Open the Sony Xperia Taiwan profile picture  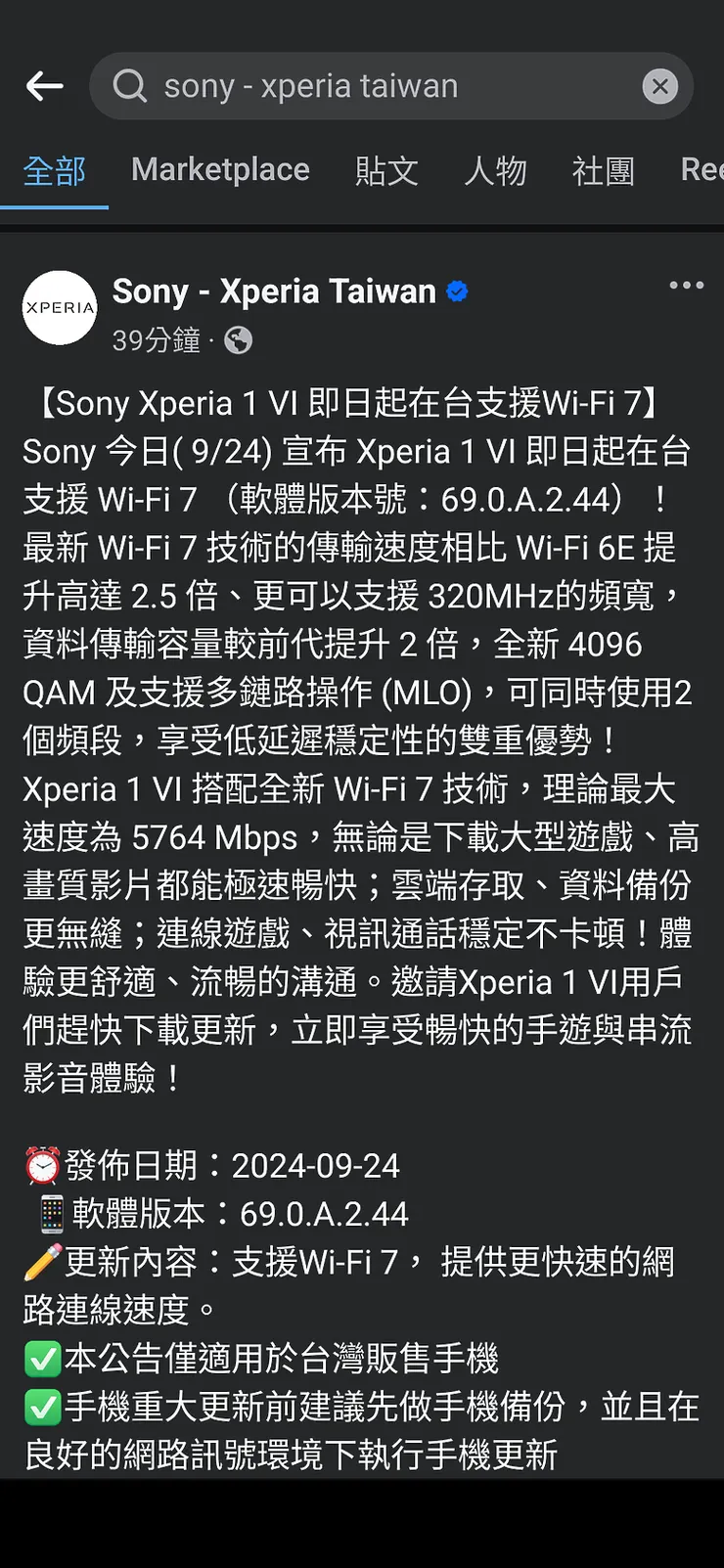pyautogui.click(x=59, y=308)
